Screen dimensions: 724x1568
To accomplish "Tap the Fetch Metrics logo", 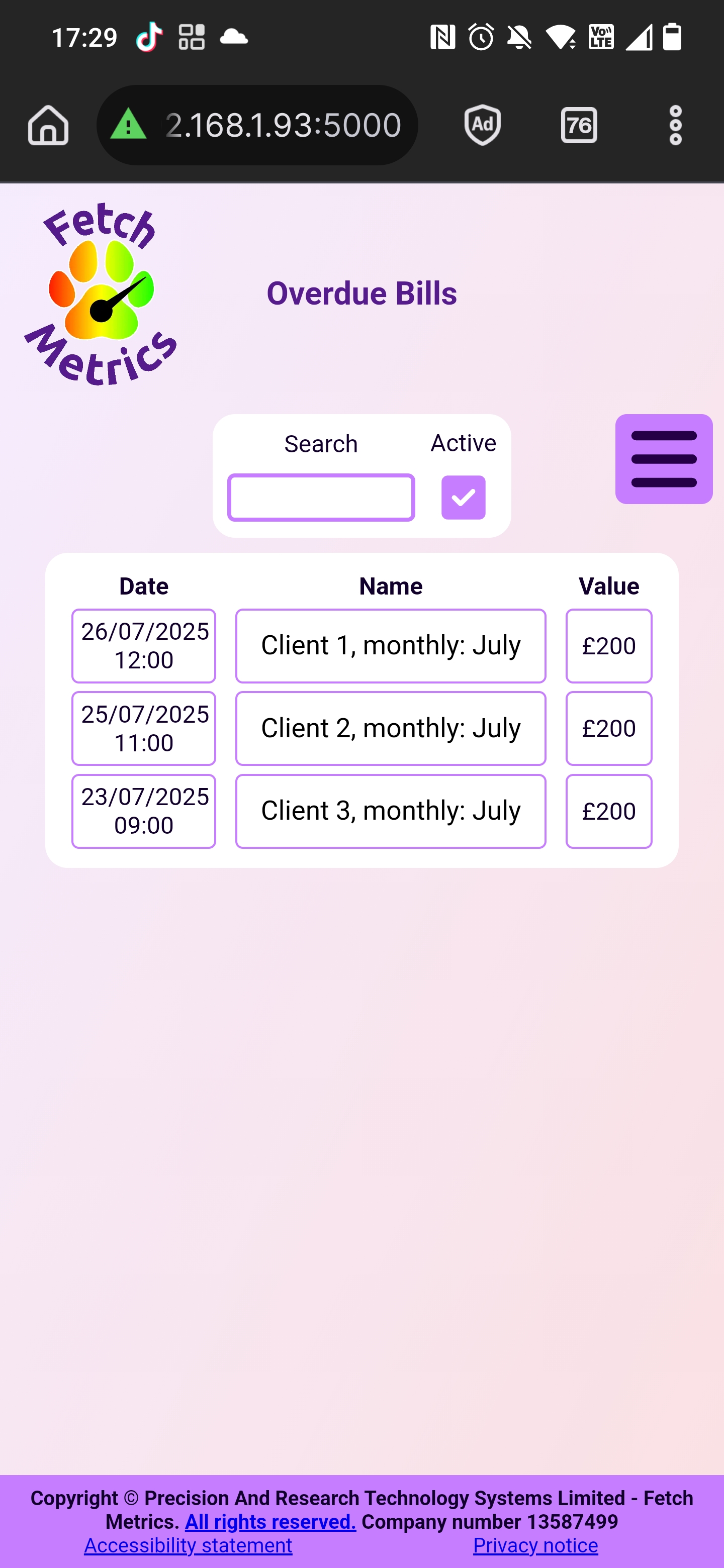I will click(x=101, y=295).
